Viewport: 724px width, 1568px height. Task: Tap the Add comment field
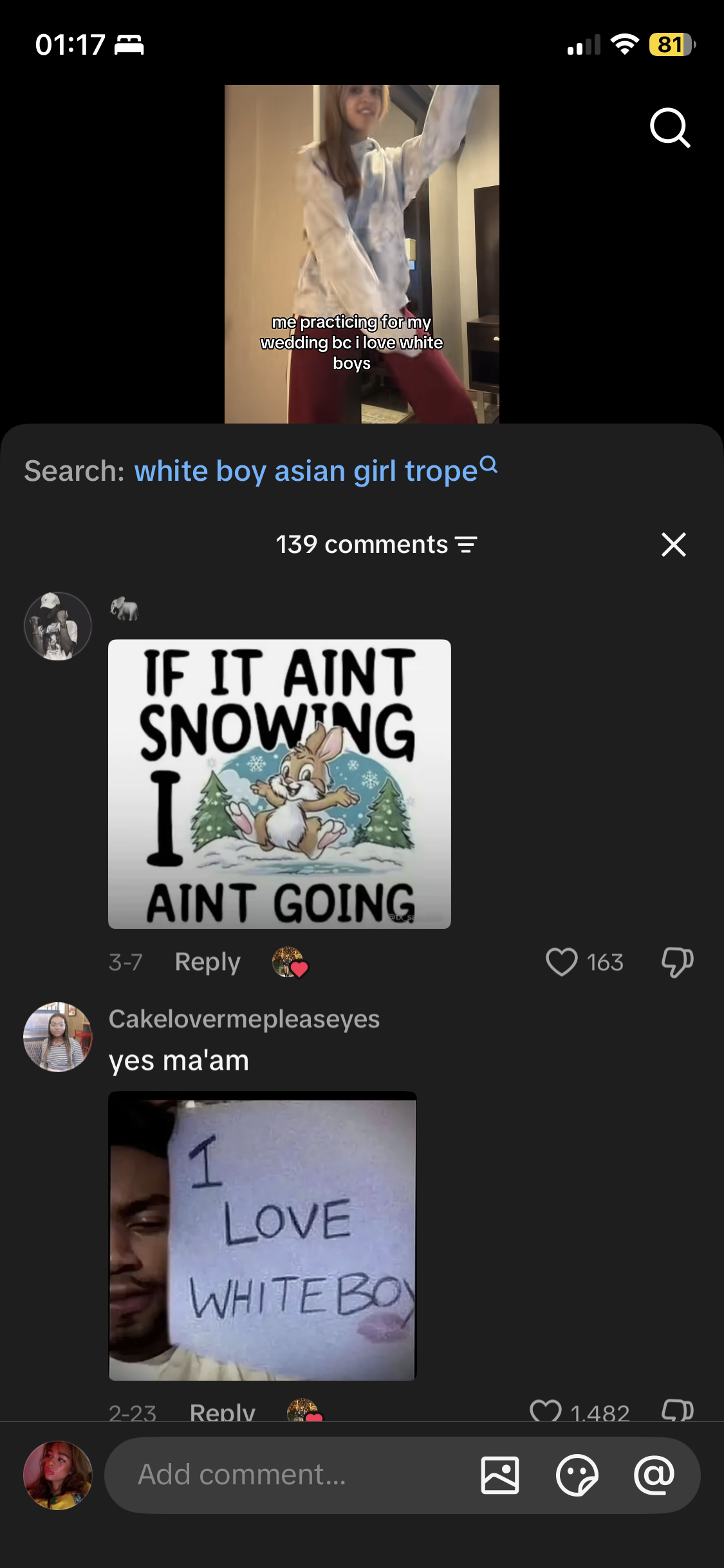pos(290,1475)
